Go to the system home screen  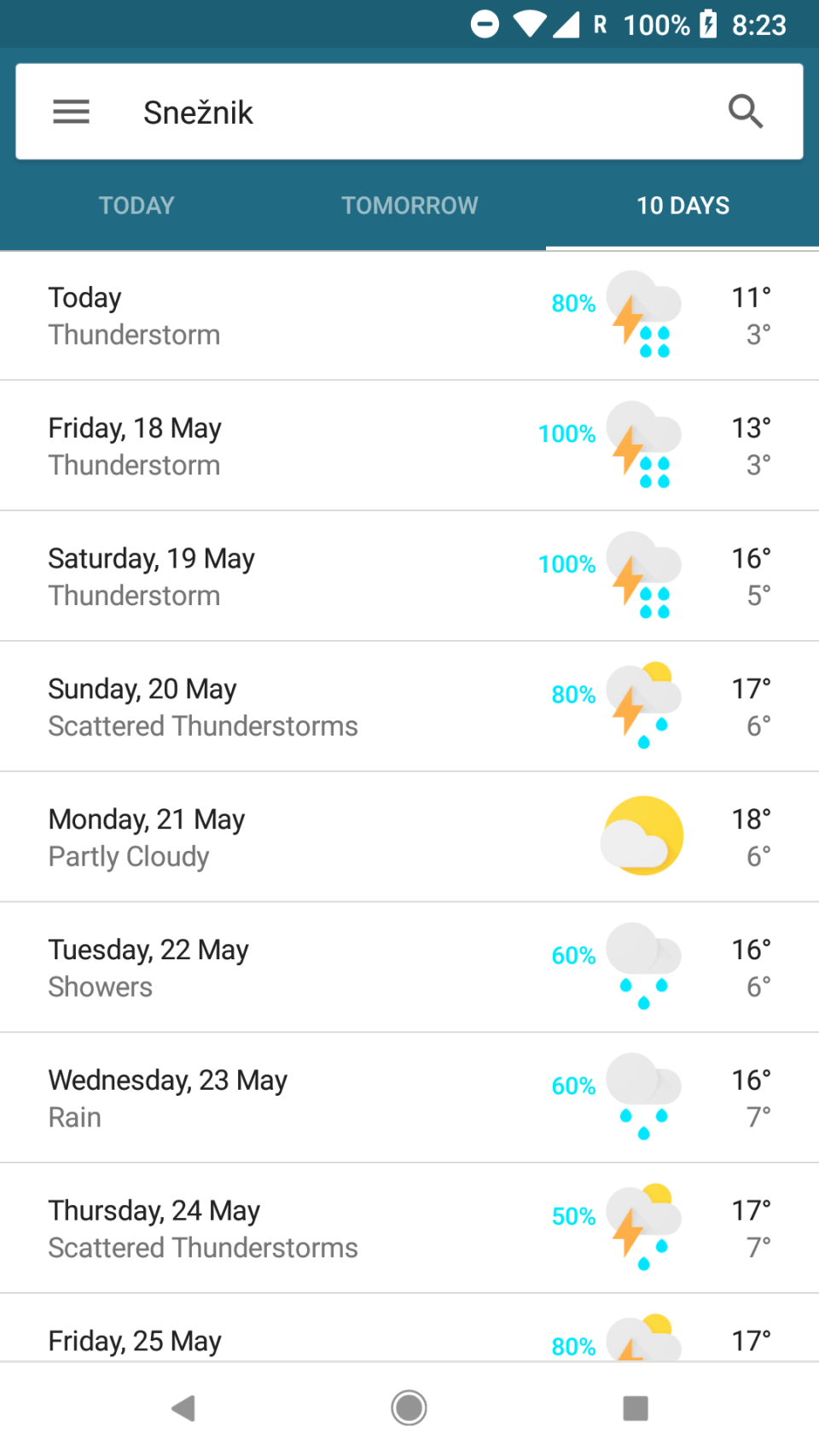pos(409,1408)
